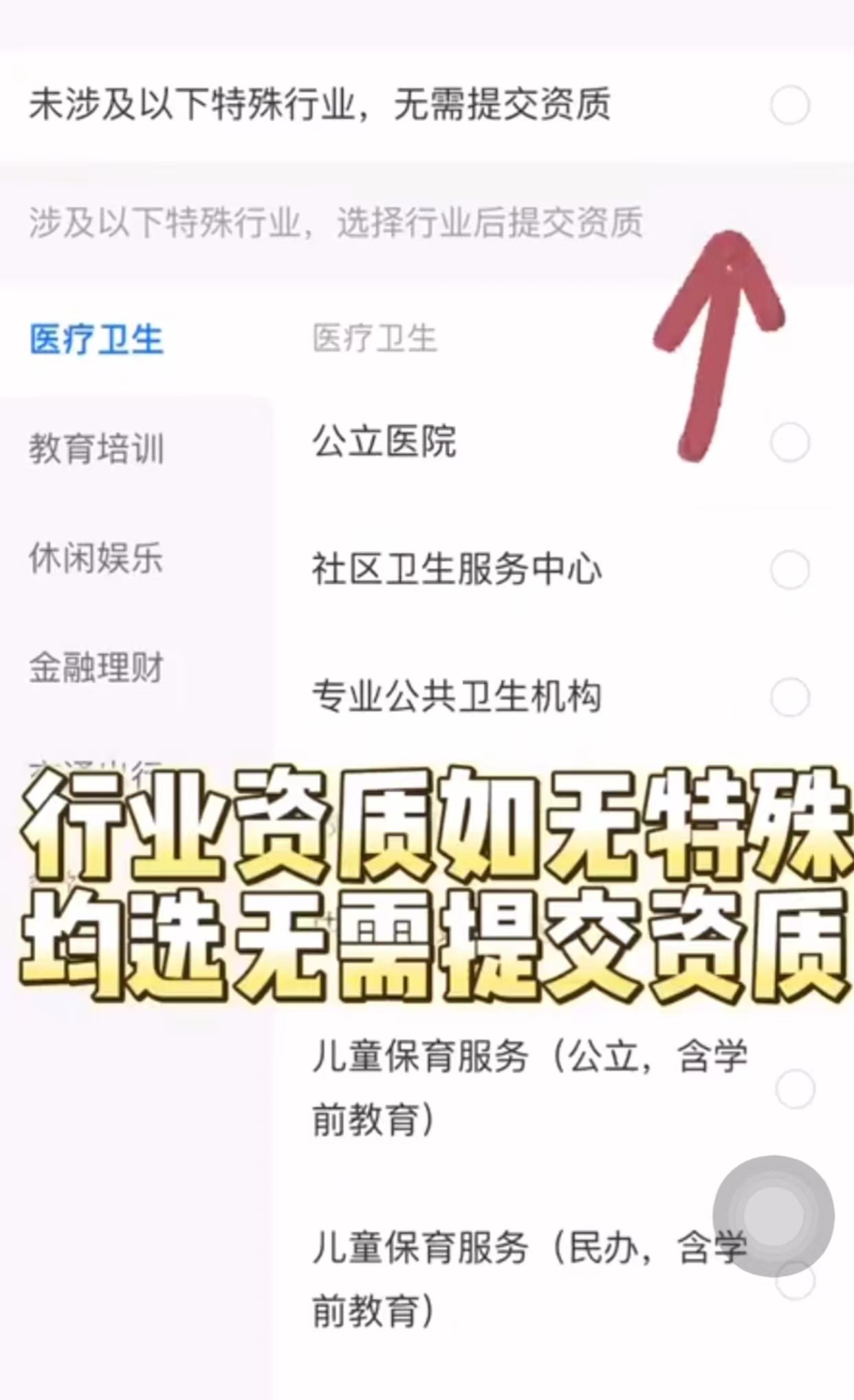
Task: Choose 儿童保育服务（民办，含学前教育）
Action: pyautogui.click(x=795, y=1281)
